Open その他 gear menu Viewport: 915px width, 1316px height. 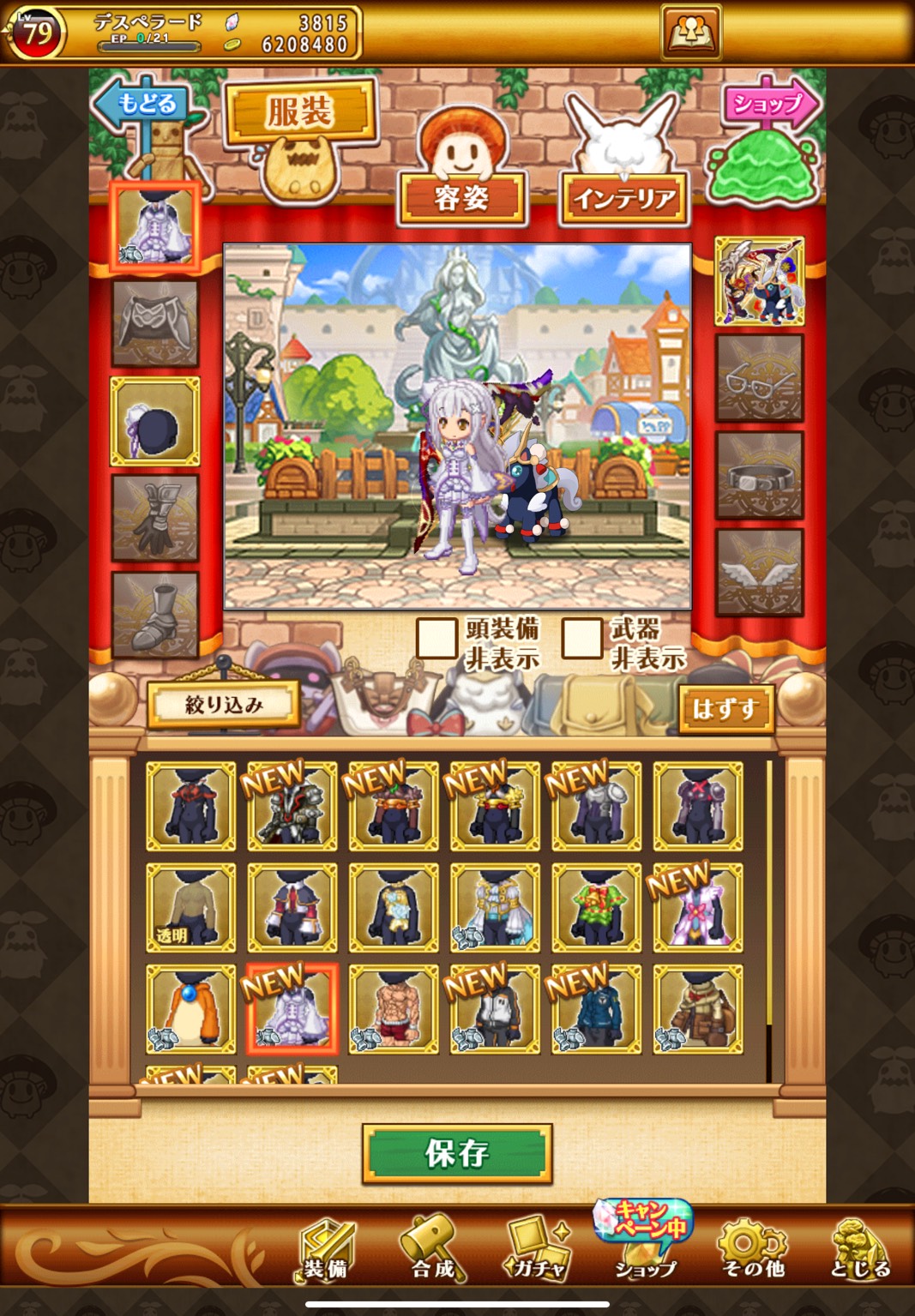(x=753, y=1250)
